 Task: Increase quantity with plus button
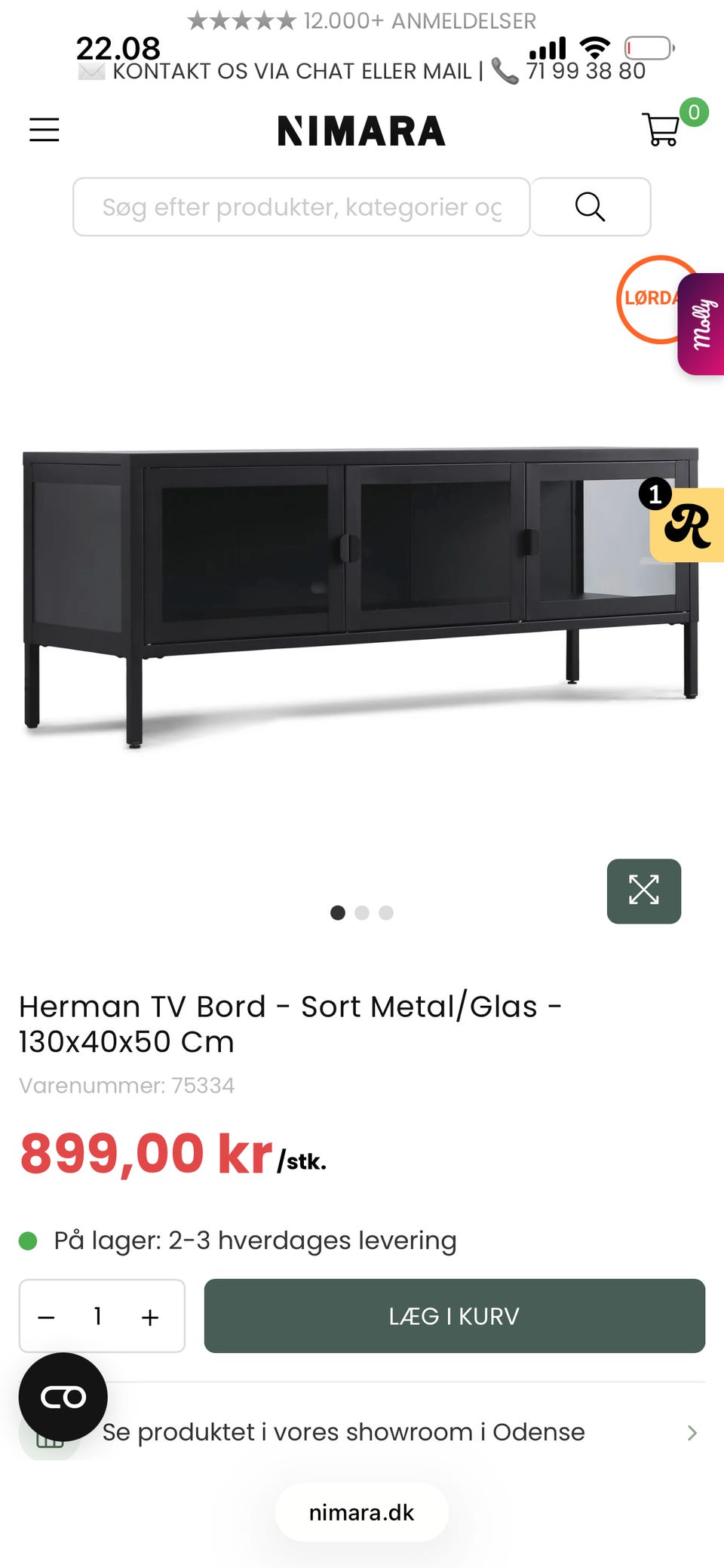click(x=150, y=1317)
